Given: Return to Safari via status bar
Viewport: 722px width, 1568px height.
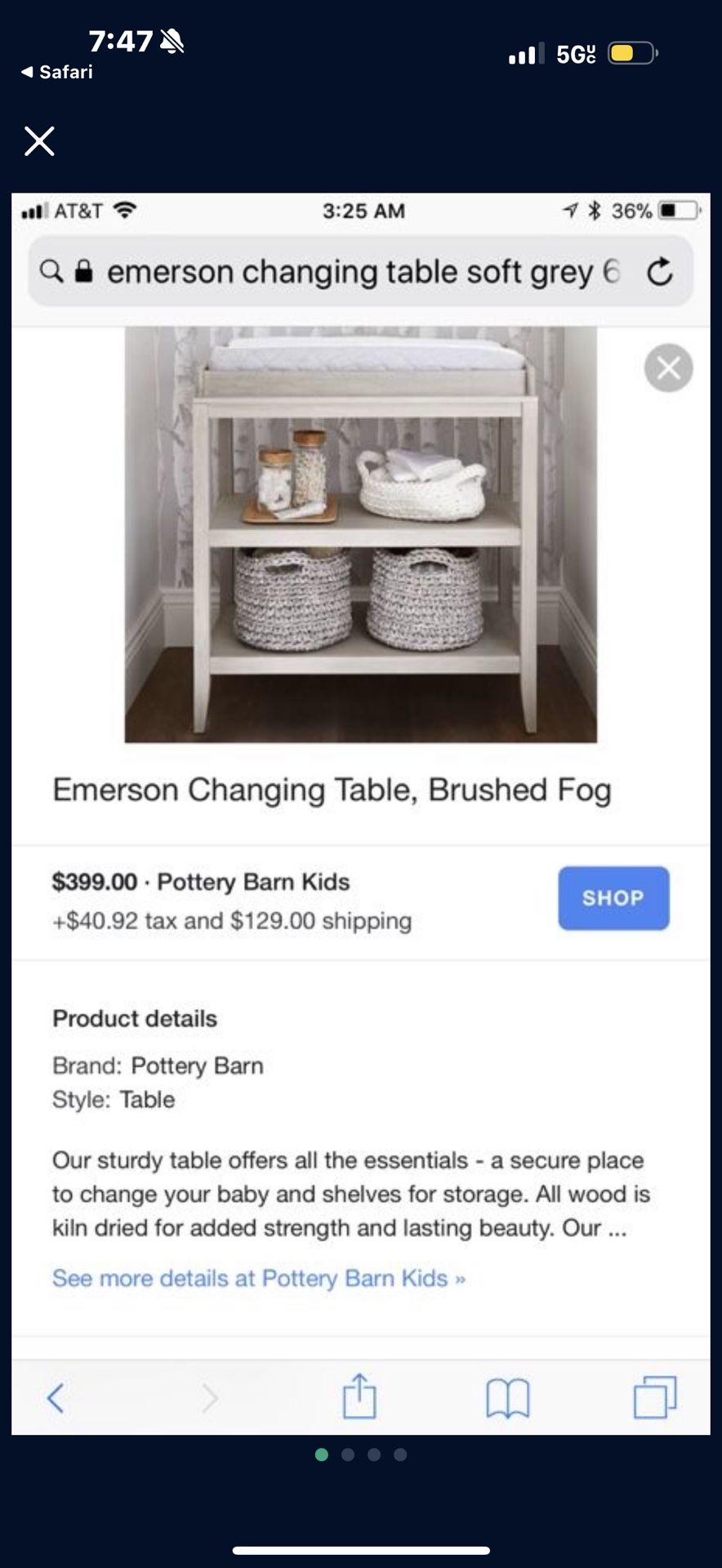Looking at the screenshot, I should point(57,72).
